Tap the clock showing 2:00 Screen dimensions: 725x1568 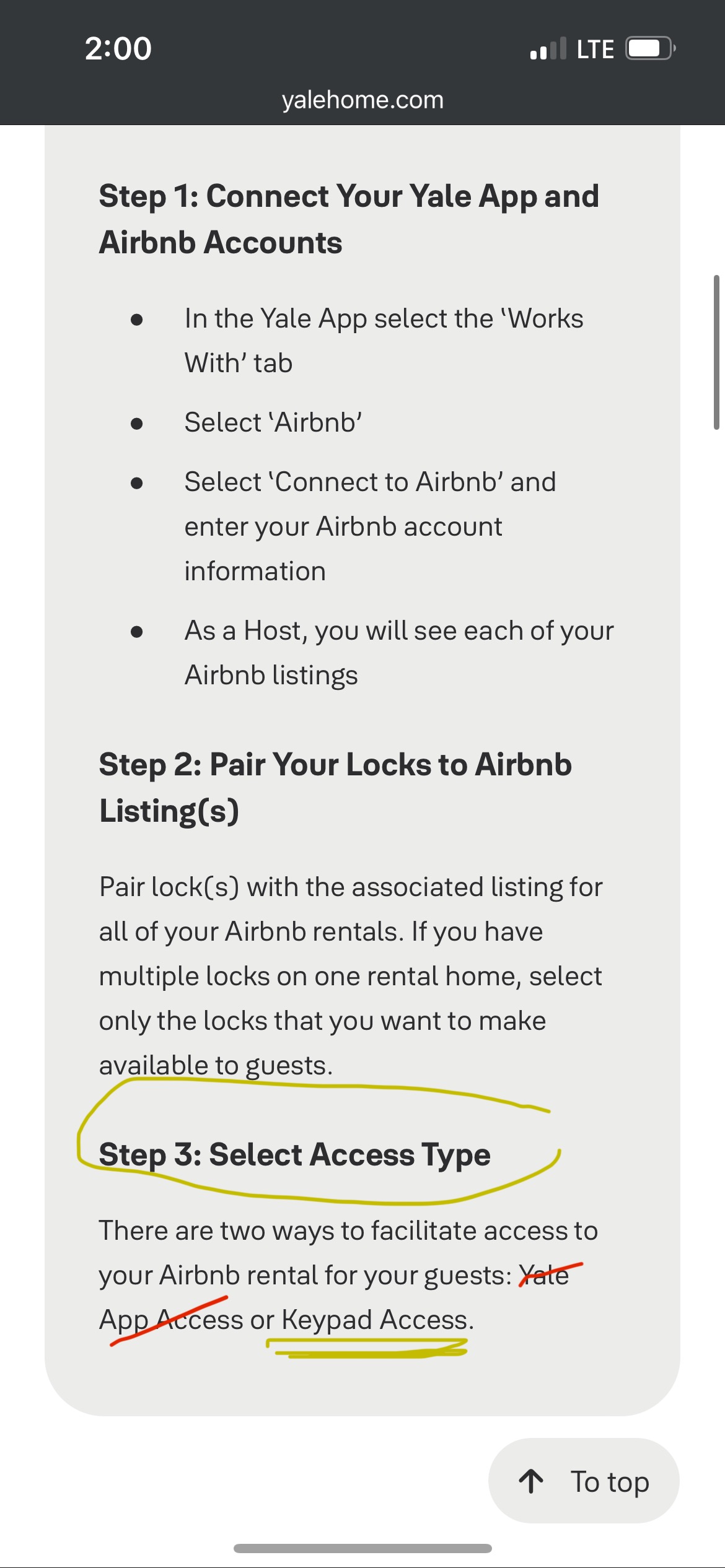[x=118, y=48]
